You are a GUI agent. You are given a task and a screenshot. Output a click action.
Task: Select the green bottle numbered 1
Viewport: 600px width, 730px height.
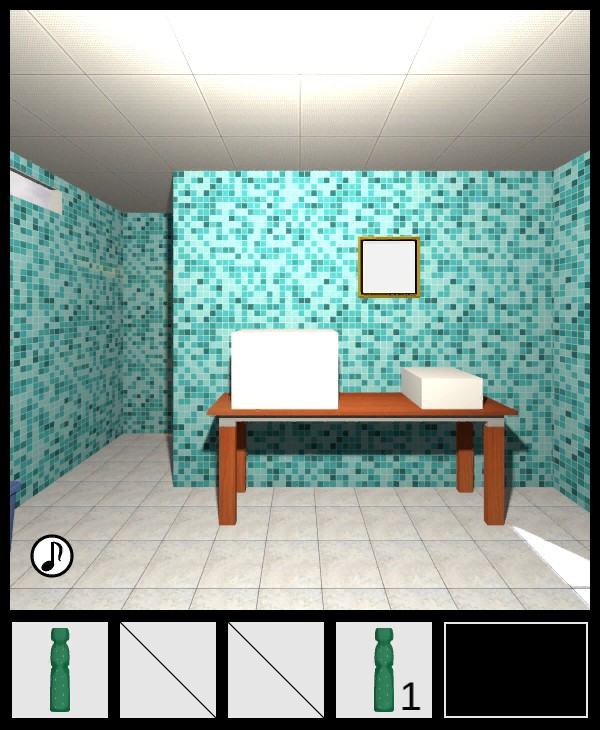click(x=384, y=670)
